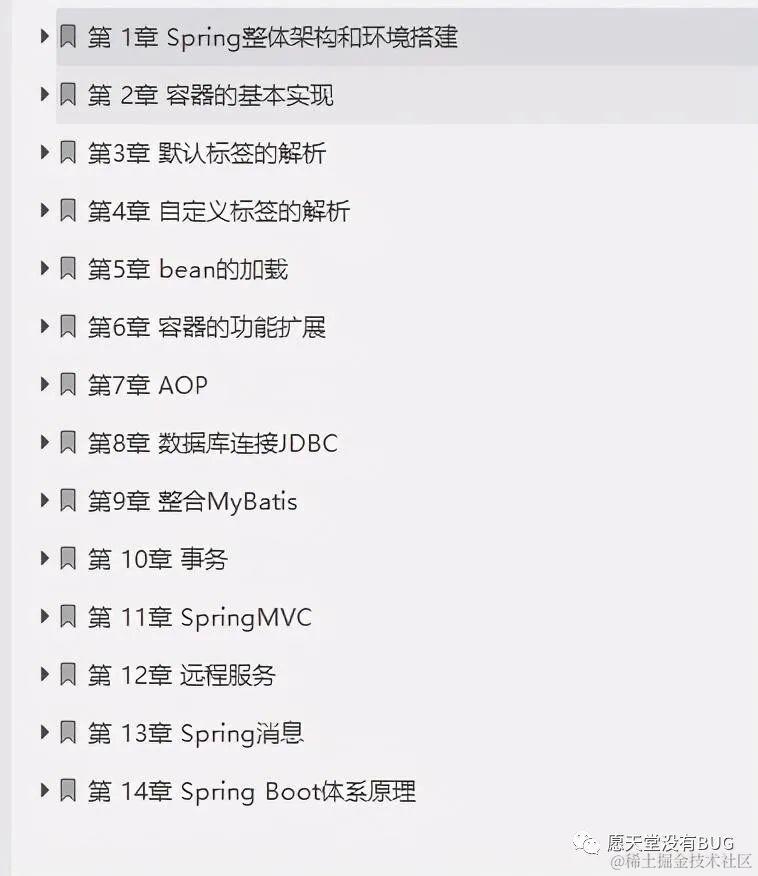Image resolution: width=758 pixels, height=876 pixels.
Task: Open chapter 2 容器的基本实现
Action: click(210, 96)
